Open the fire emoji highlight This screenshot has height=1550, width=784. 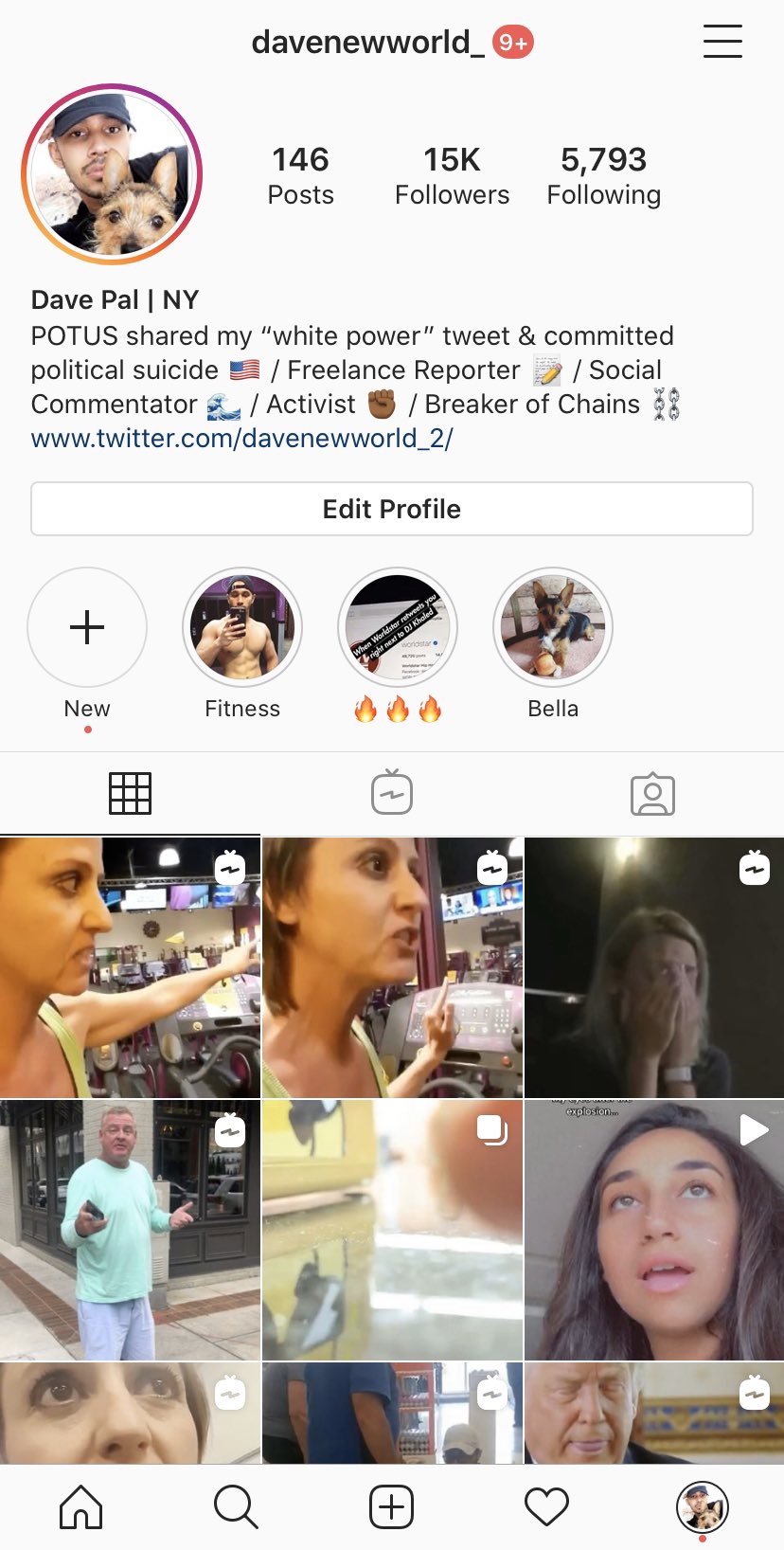pos(398,627)
